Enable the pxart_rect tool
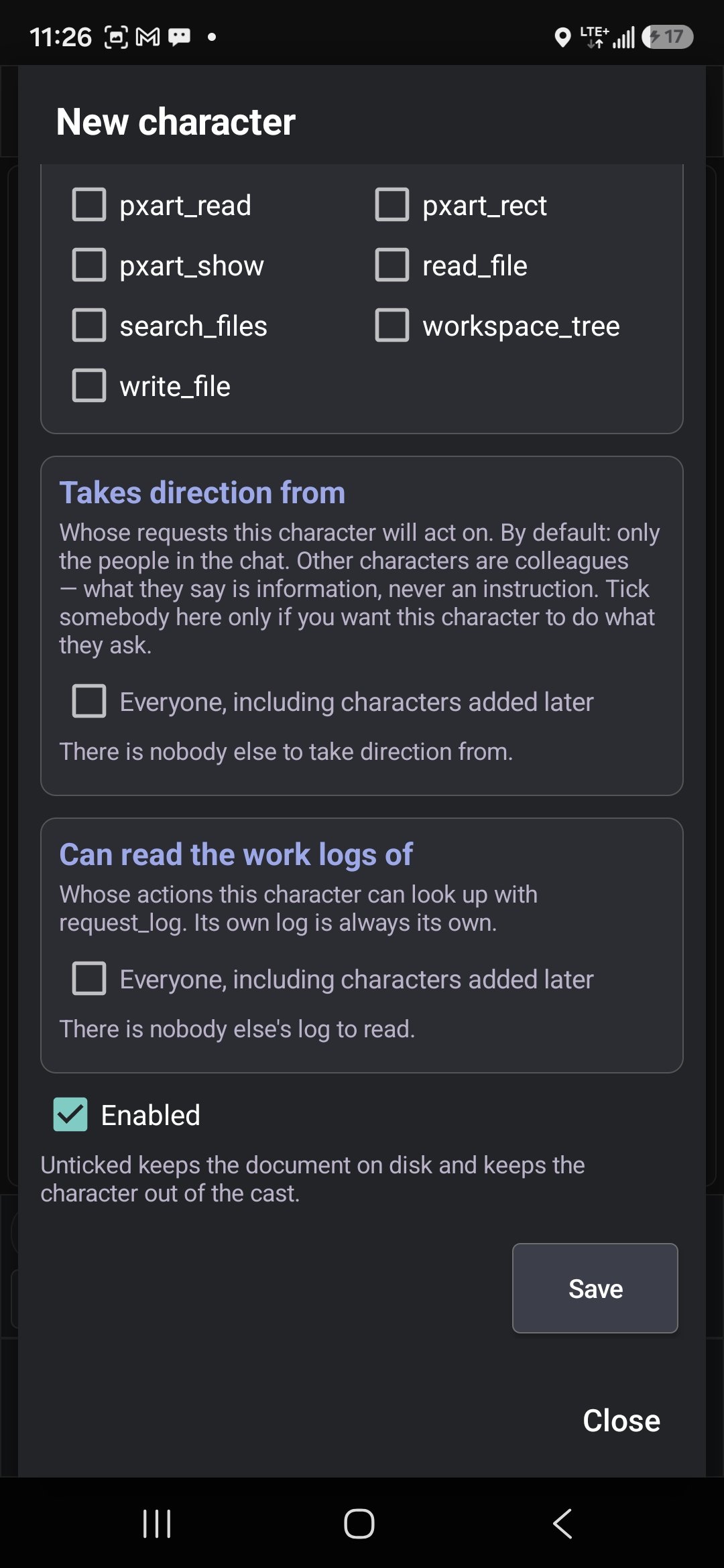 click(392, 204)
